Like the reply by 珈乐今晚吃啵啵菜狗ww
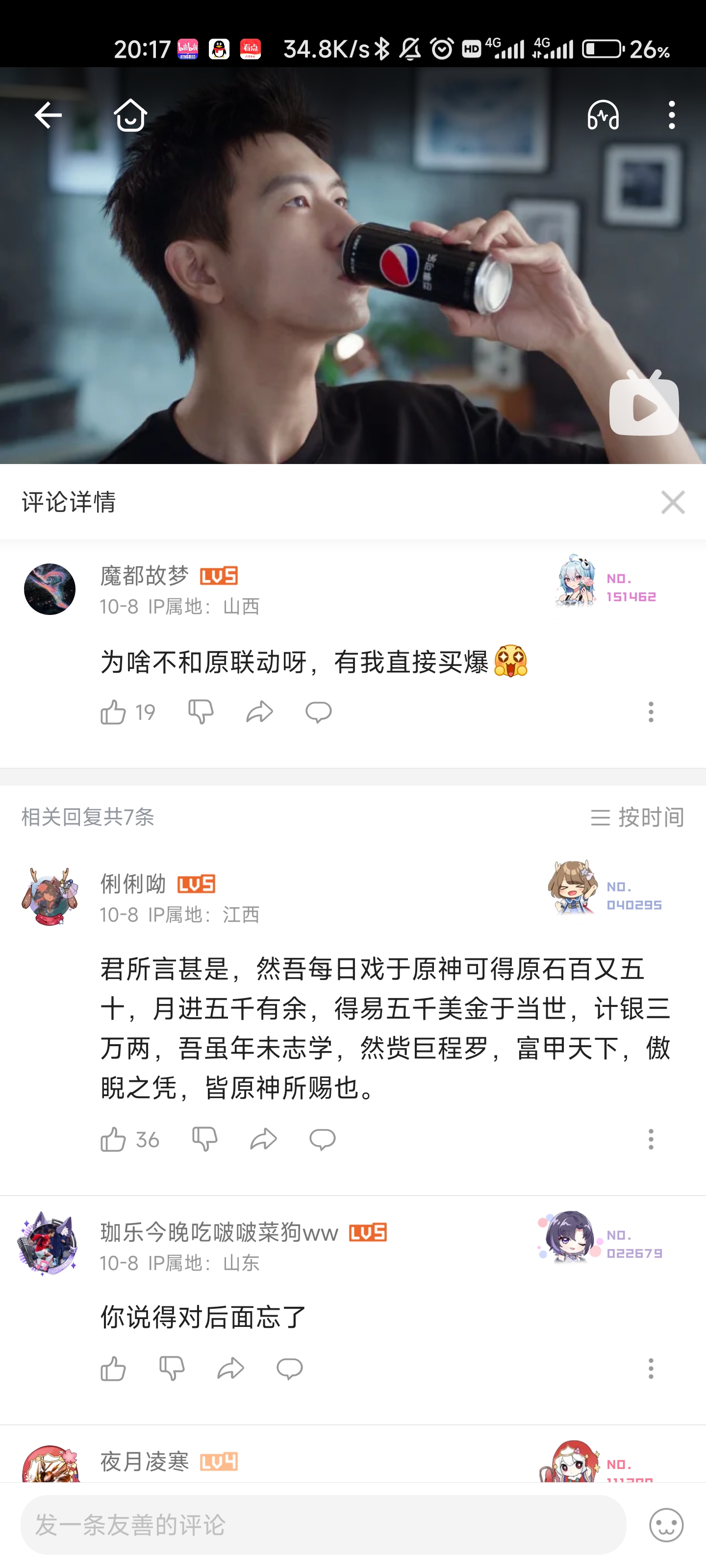 click(x=113, y=1369)
